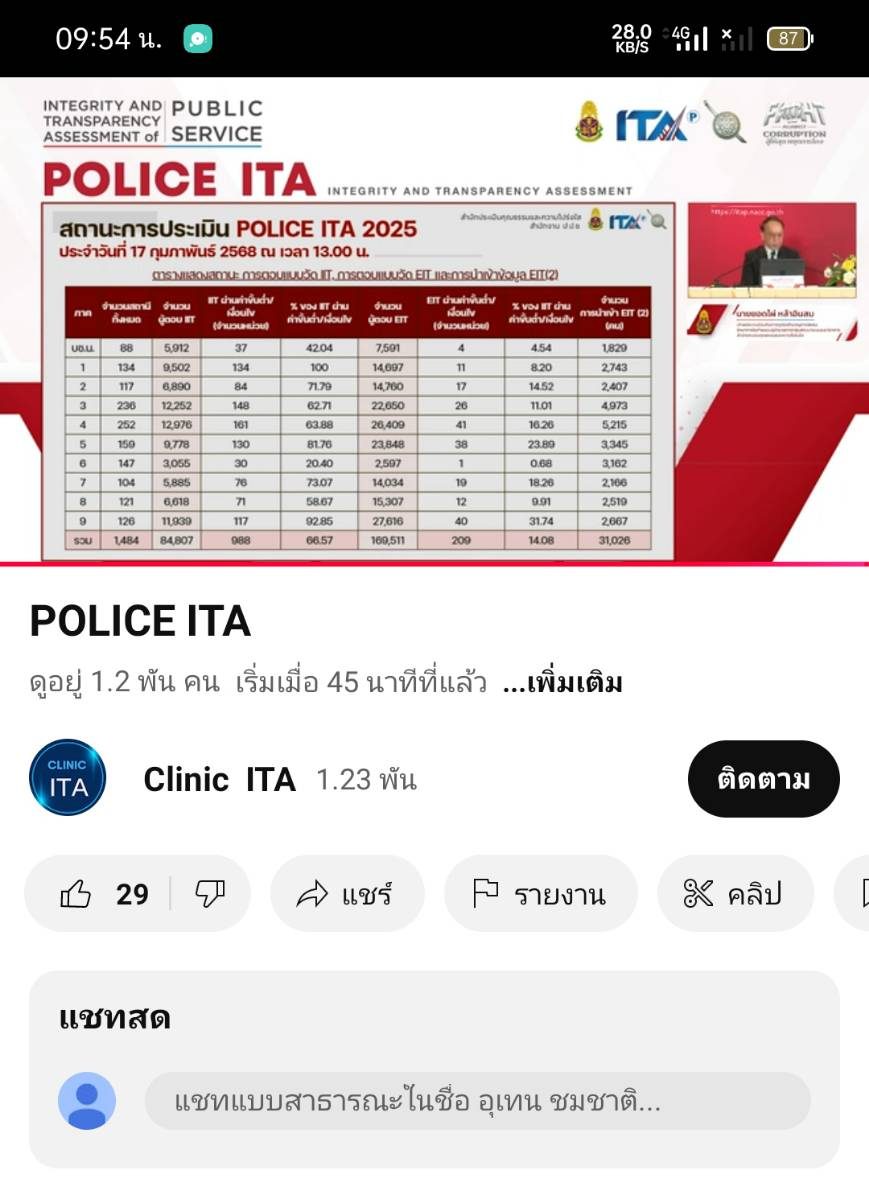Dislike this video

point(210,894)
